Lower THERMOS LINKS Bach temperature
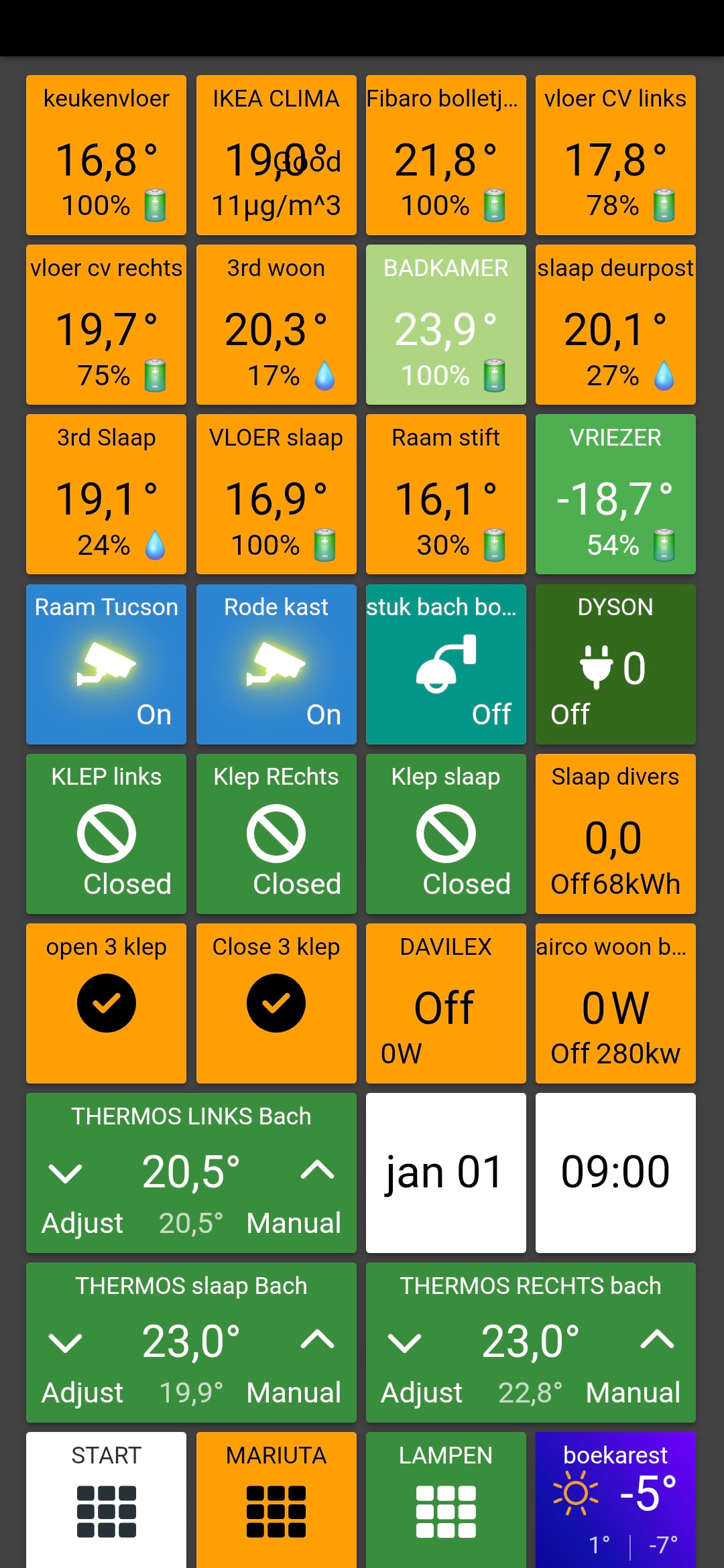Image resolution: width=724 pixels, height=1568 pixels. (66, 1172)
